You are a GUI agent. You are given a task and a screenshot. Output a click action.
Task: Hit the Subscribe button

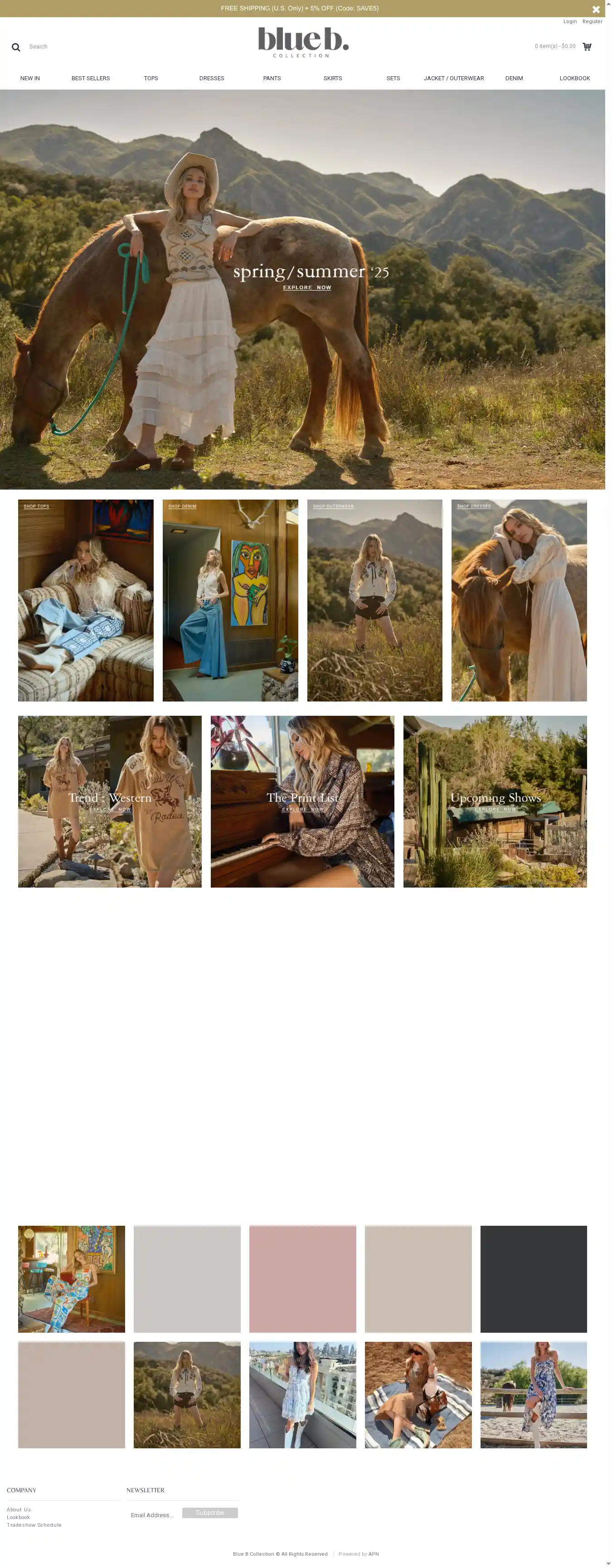(x=209, y=1513)
